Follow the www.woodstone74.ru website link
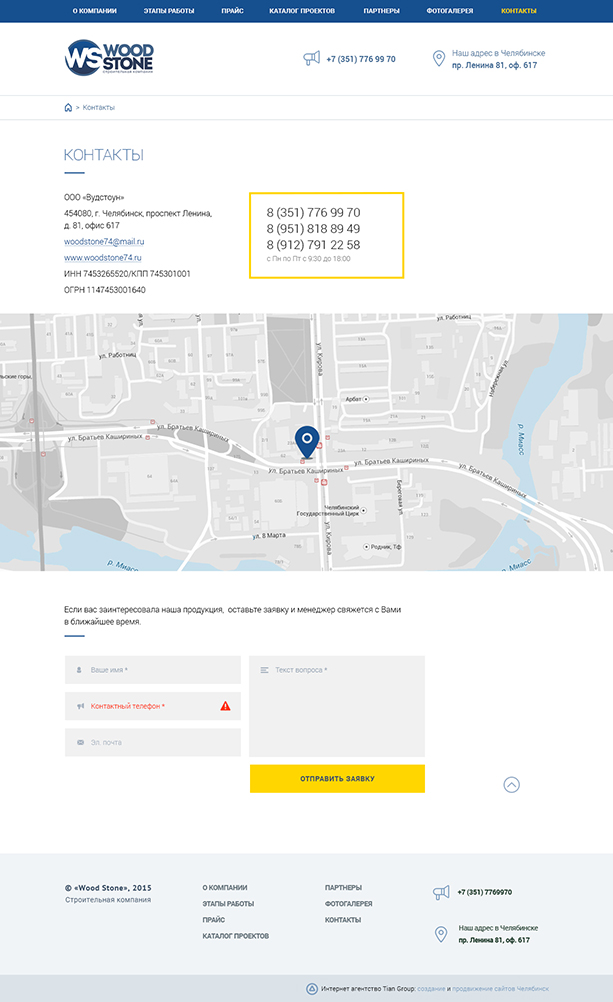The width and height of the screenshot is (613, 1002). [x=102, y=257]
